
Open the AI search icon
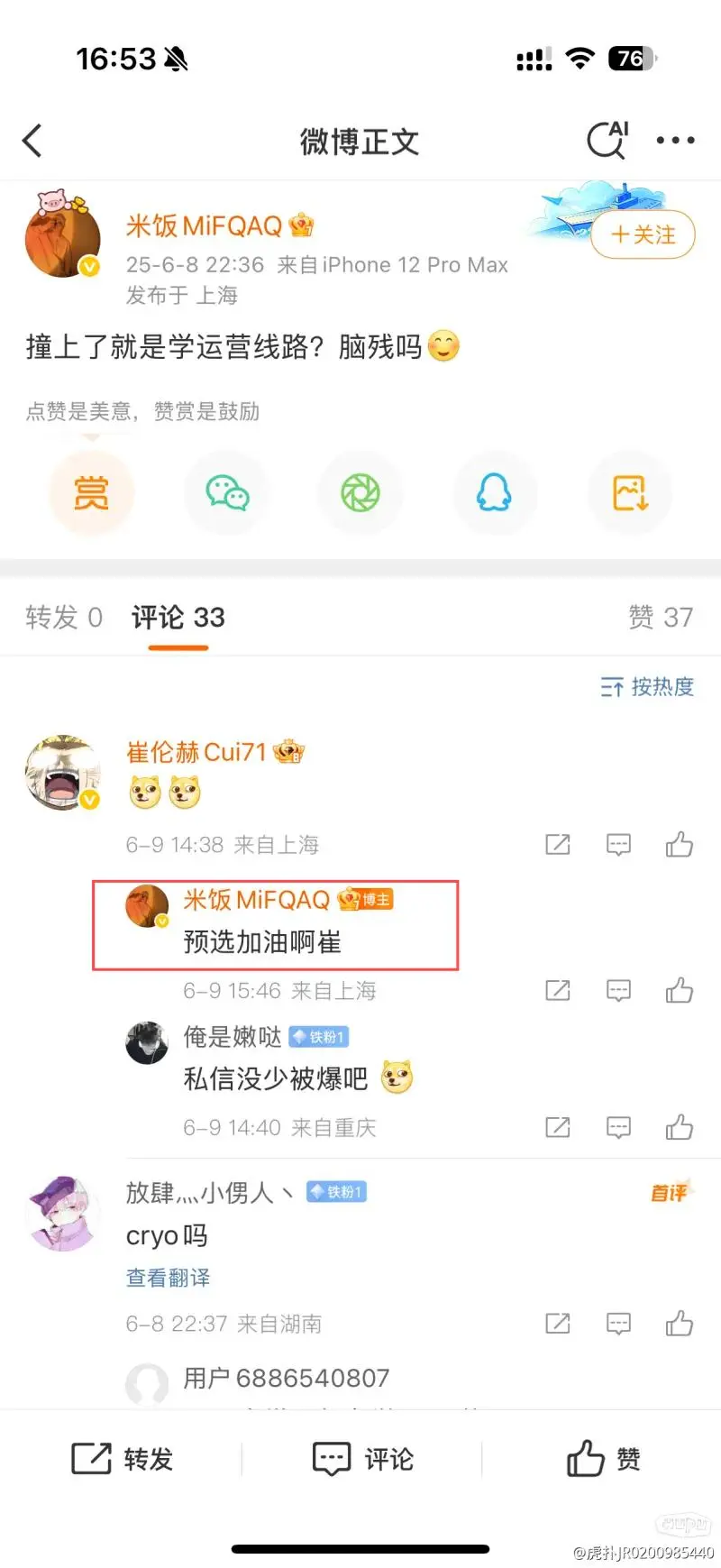pyautogui.click(x=607, y=140)
